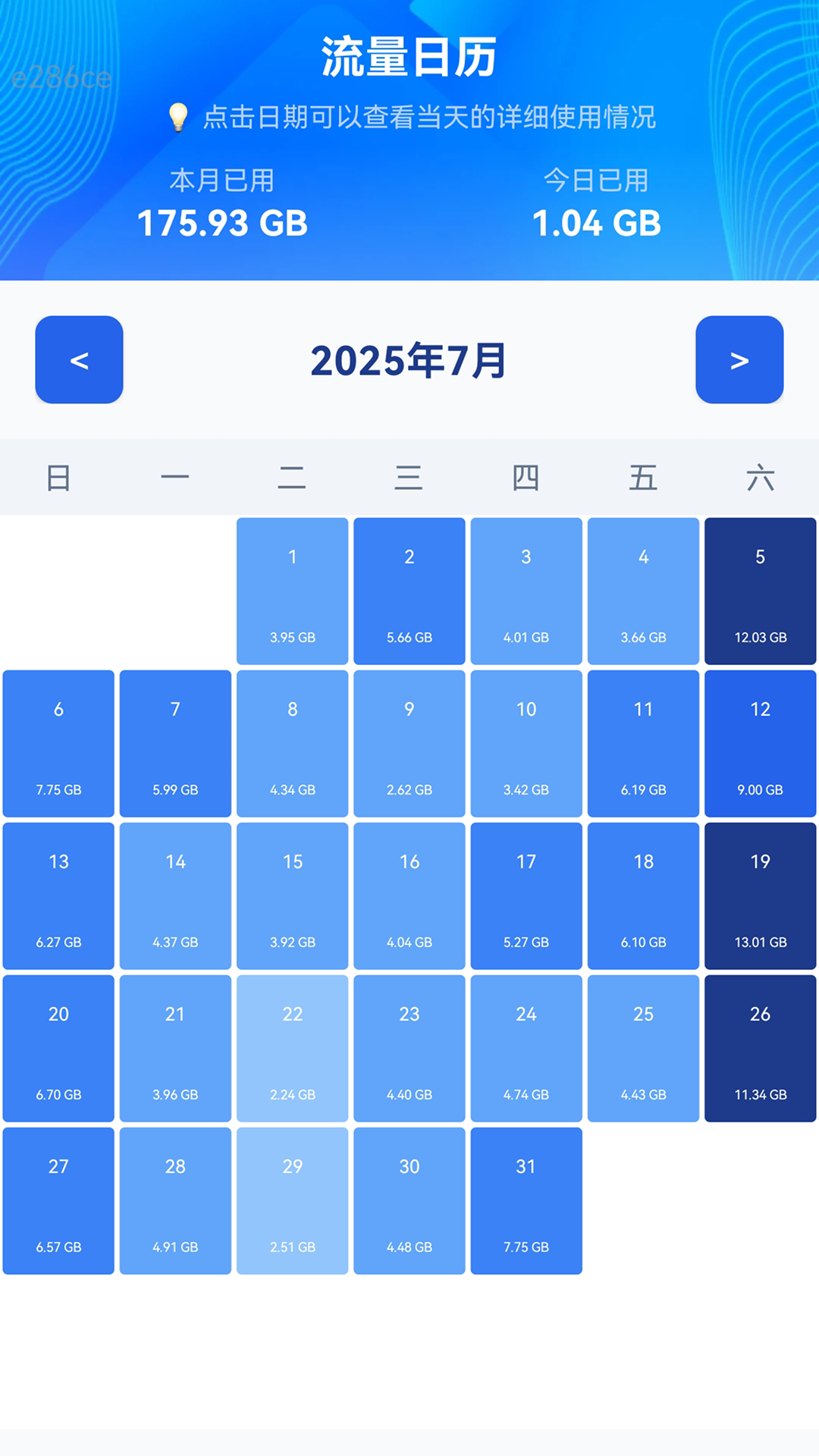The height and width of the screenshot is (1456, 819).
Task: Select July 19, the highest usage day
Action: click(760, 896)
